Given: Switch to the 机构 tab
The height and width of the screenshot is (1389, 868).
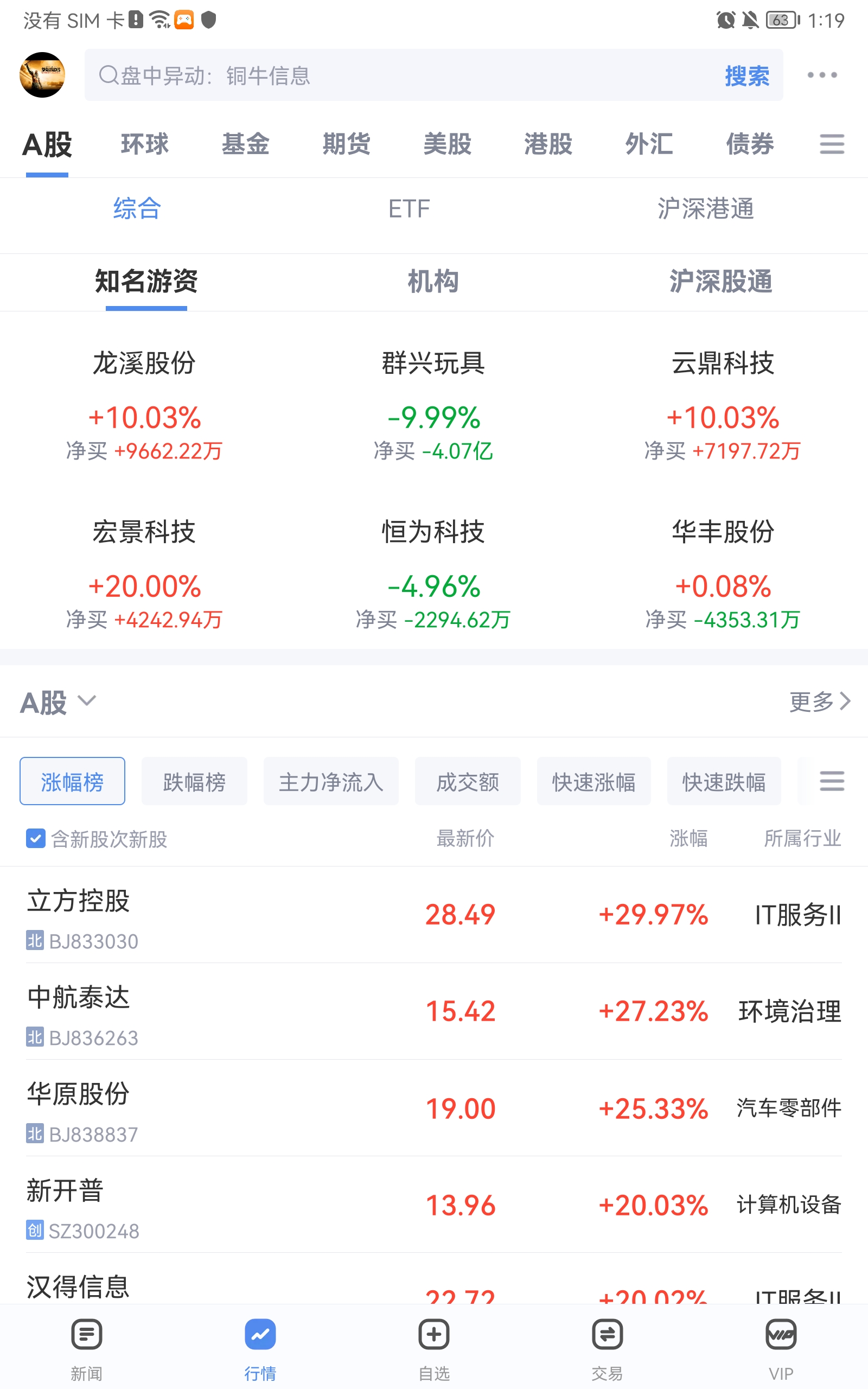Looking at the screenshot, I should coord(433,281).
